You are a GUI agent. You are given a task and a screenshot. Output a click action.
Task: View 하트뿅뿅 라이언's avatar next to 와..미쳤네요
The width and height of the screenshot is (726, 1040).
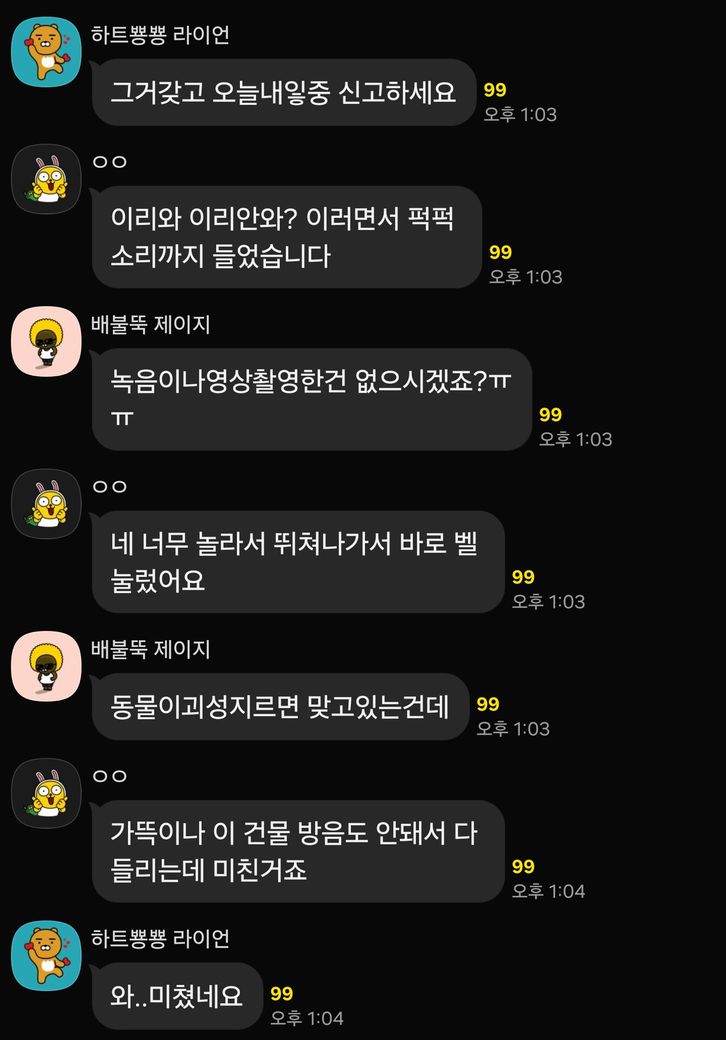(46, 956)
